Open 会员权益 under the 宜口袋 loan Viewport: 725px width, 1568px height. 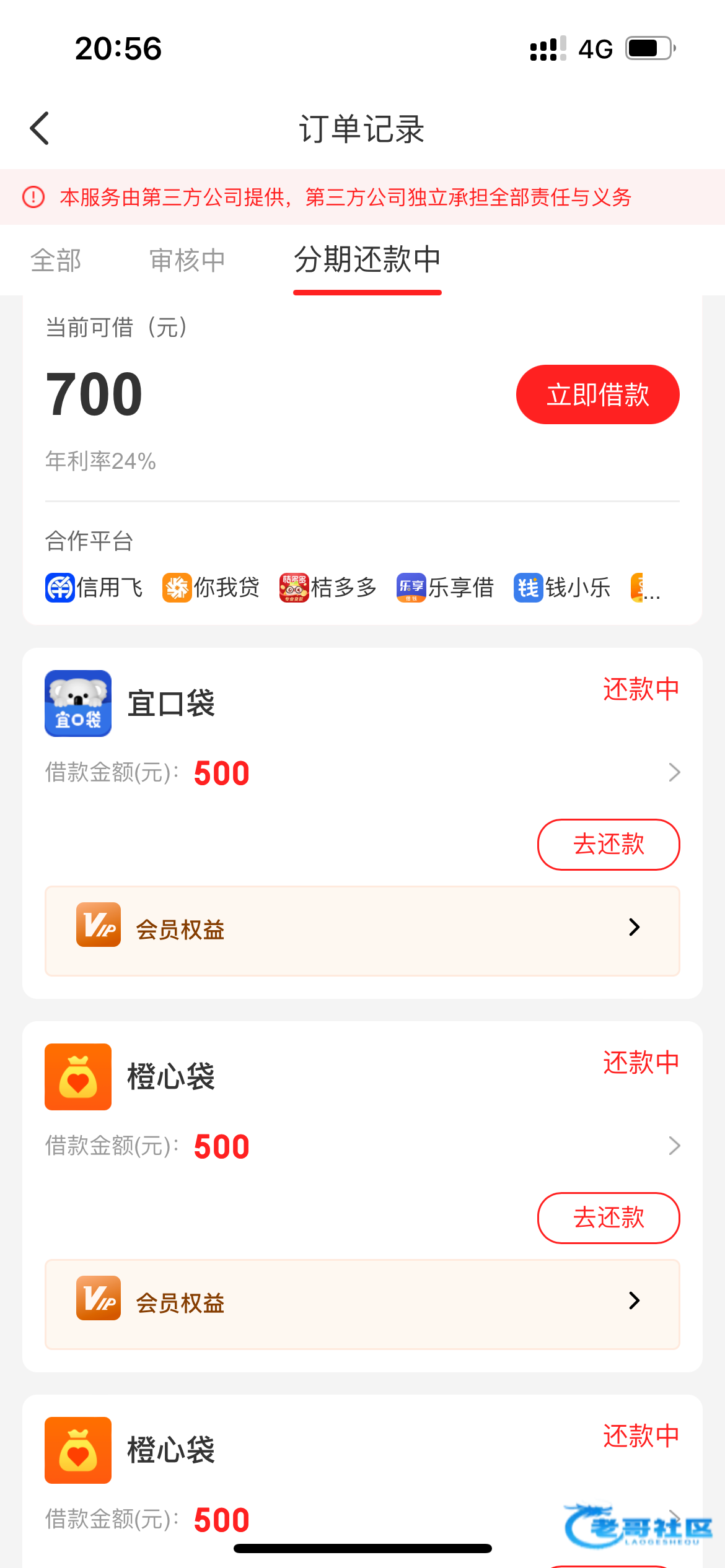362,930
